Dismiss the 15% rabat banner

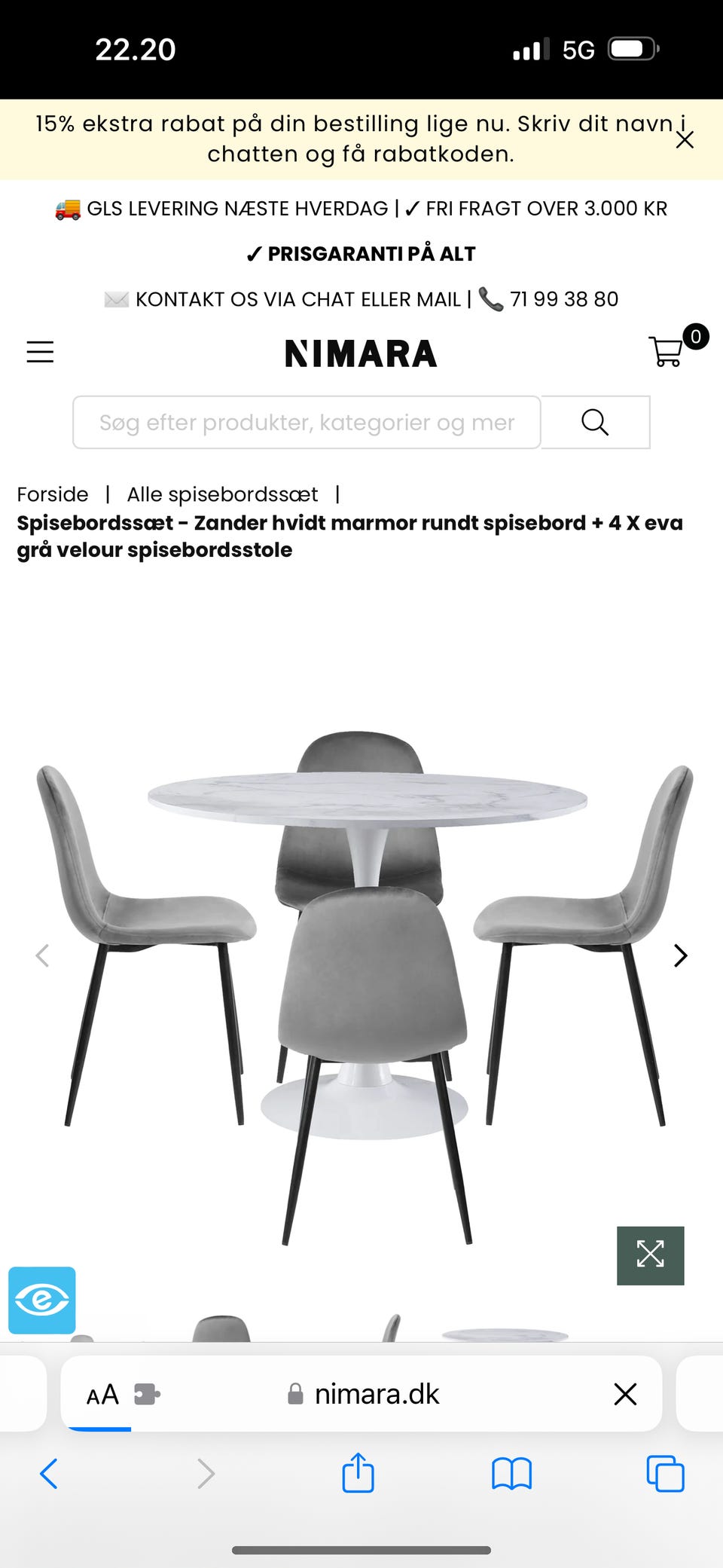point(684,139)
